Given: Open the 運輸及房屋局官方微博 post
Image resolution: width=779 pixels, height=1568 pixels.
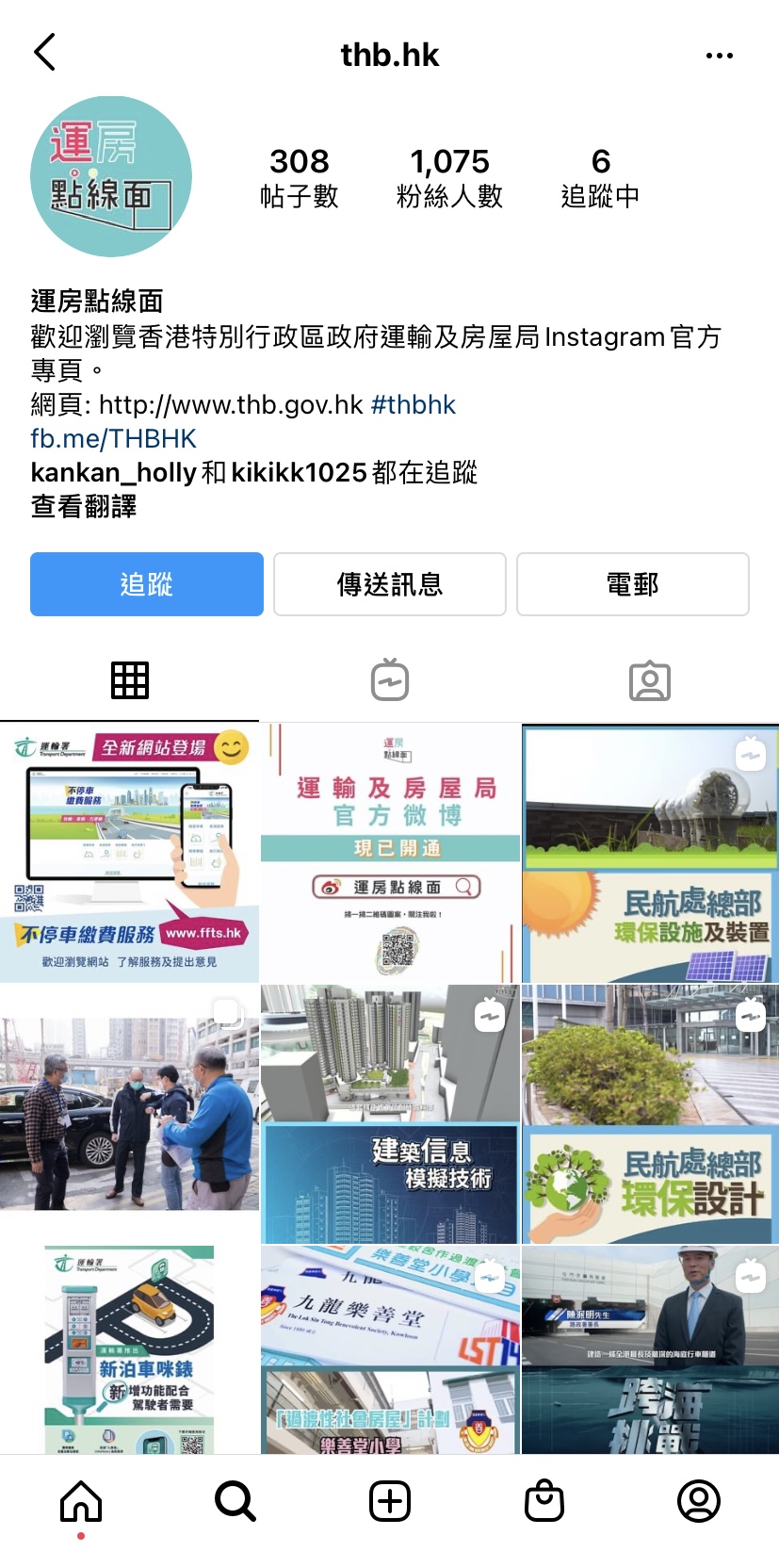Looking at the screenshot, I should pyautogui.click(x=390, y=853).
